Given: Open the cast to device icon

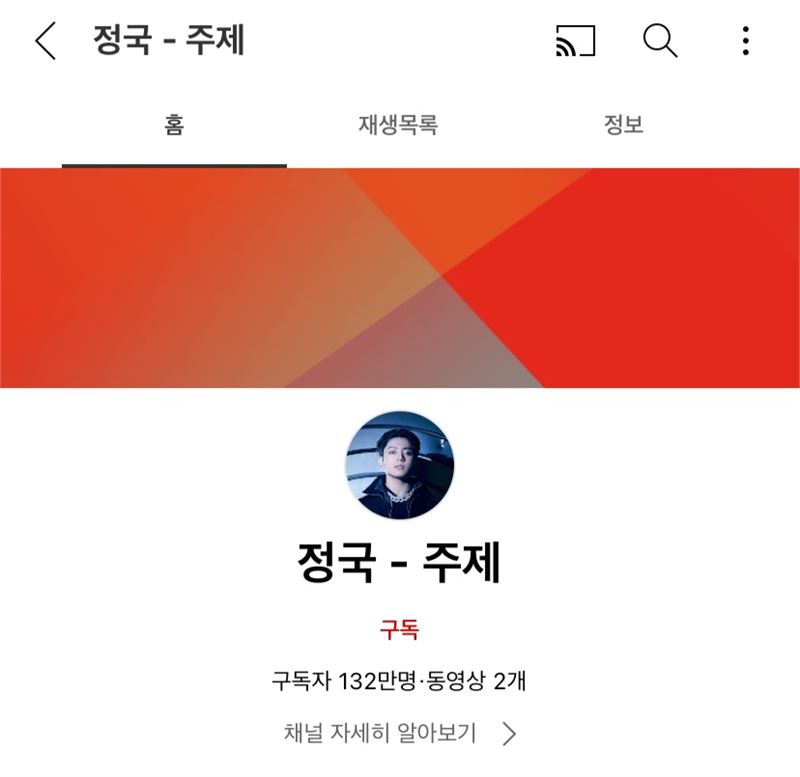Looking at the screenshot, I should tap(575, 42).
